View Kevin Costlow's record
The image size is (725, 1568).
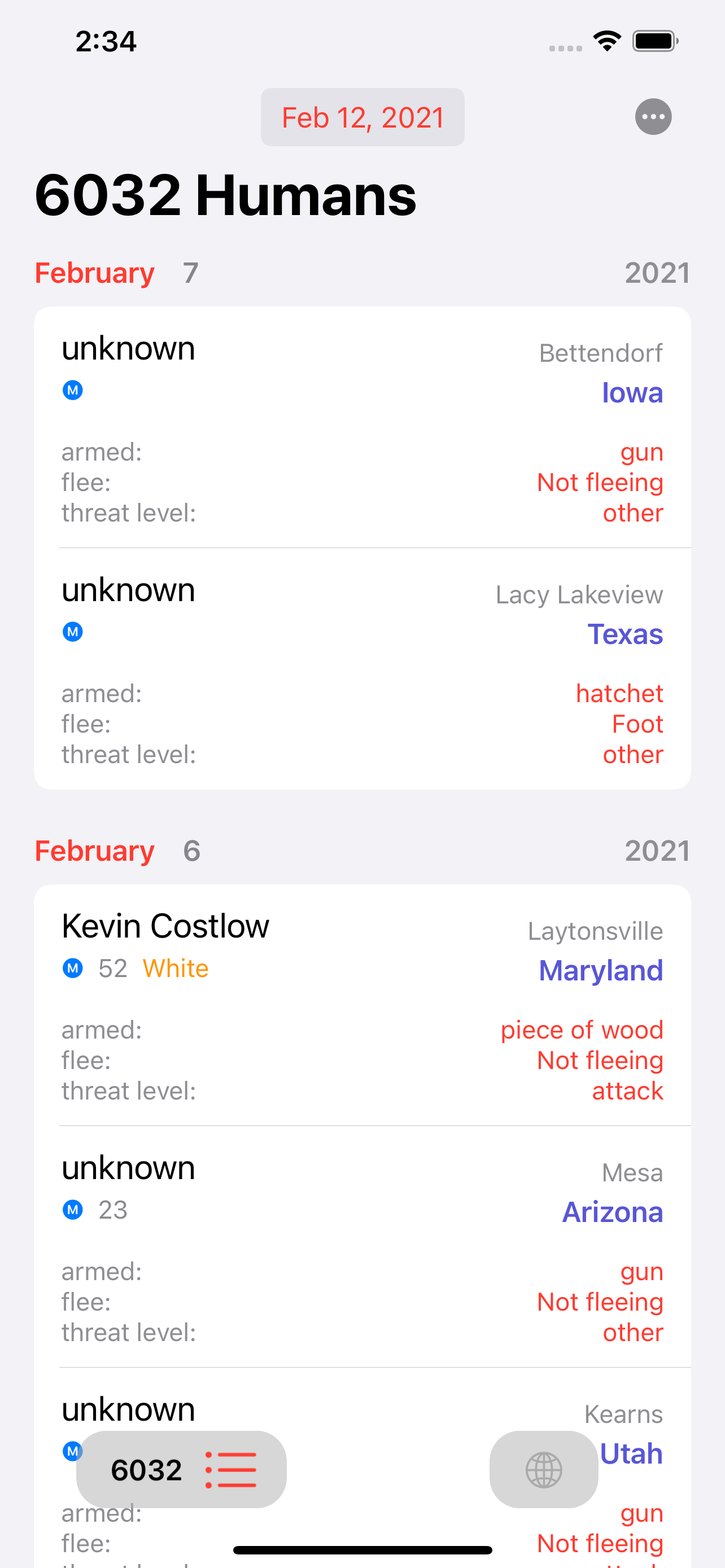click(362, 1005)
